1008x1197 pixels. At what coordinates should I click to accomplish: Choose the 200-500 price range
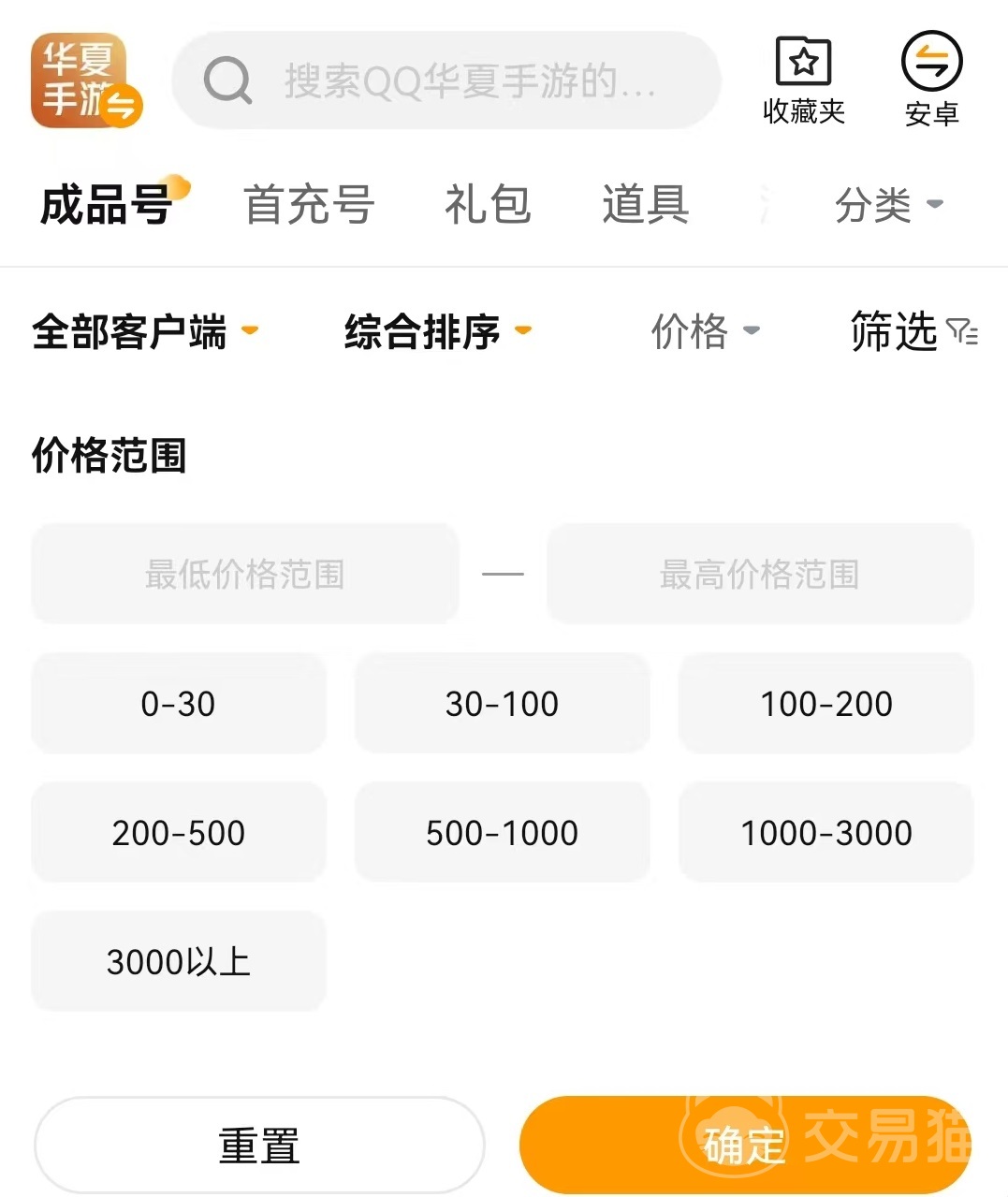click(179, 833)
